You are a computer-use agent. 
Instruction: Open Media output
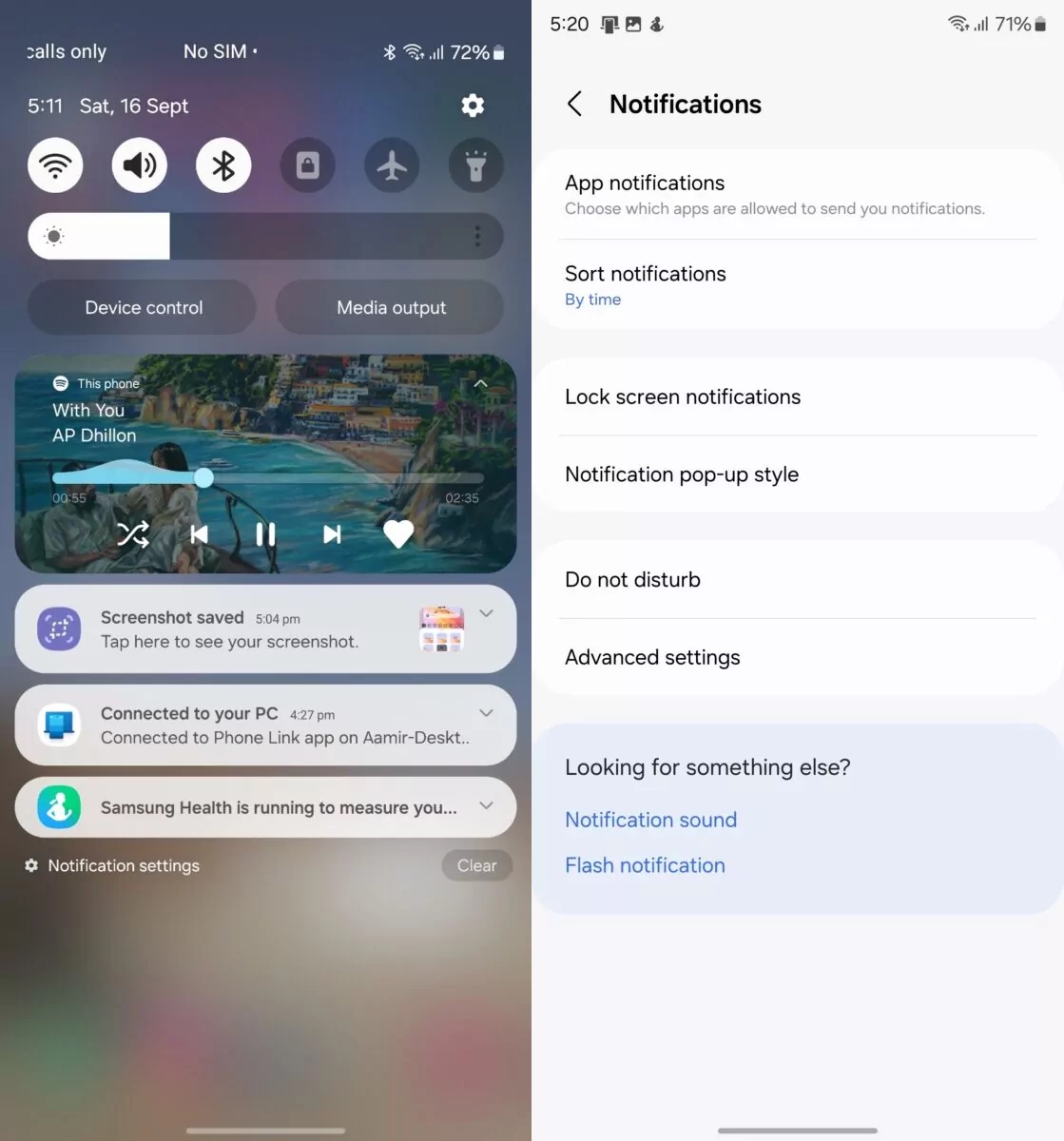pyautogui.click(x=390, y=307)
